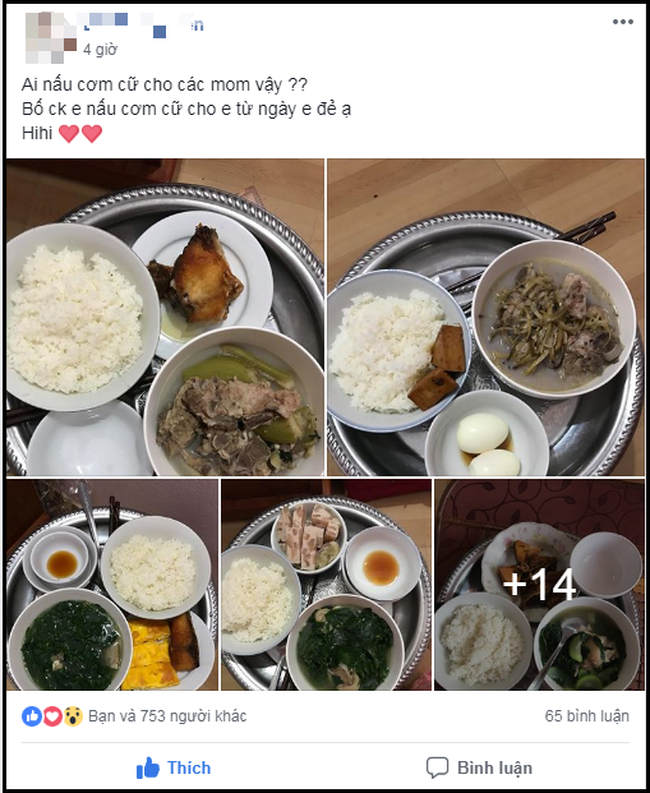Open the photo with rice and roasted chicken
Image resolution: width=650 pixels, height=793 pixels.
pos(165,317)
